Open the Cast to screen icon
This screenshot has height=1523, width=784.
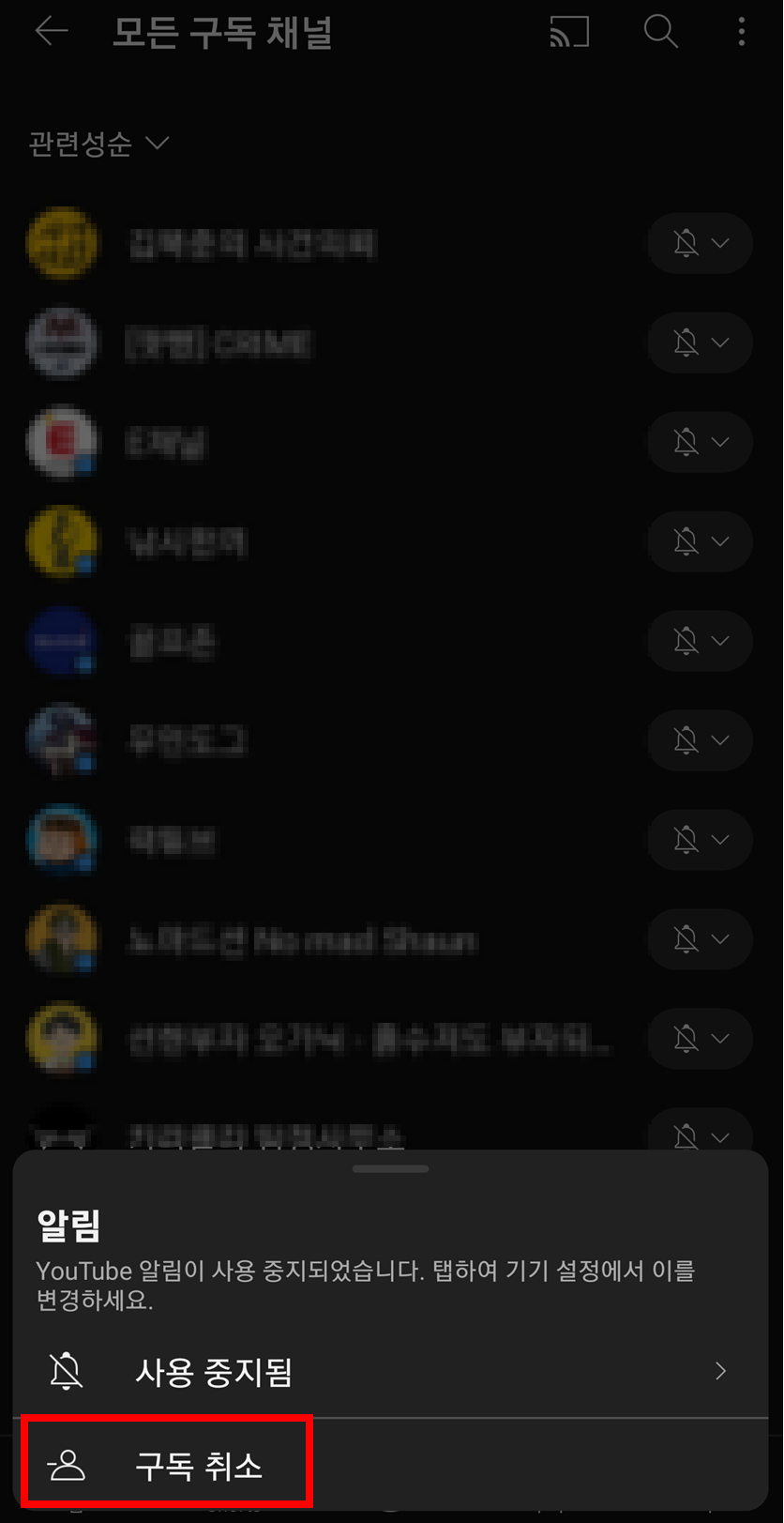pyautogui.click(x=569, y=31)
